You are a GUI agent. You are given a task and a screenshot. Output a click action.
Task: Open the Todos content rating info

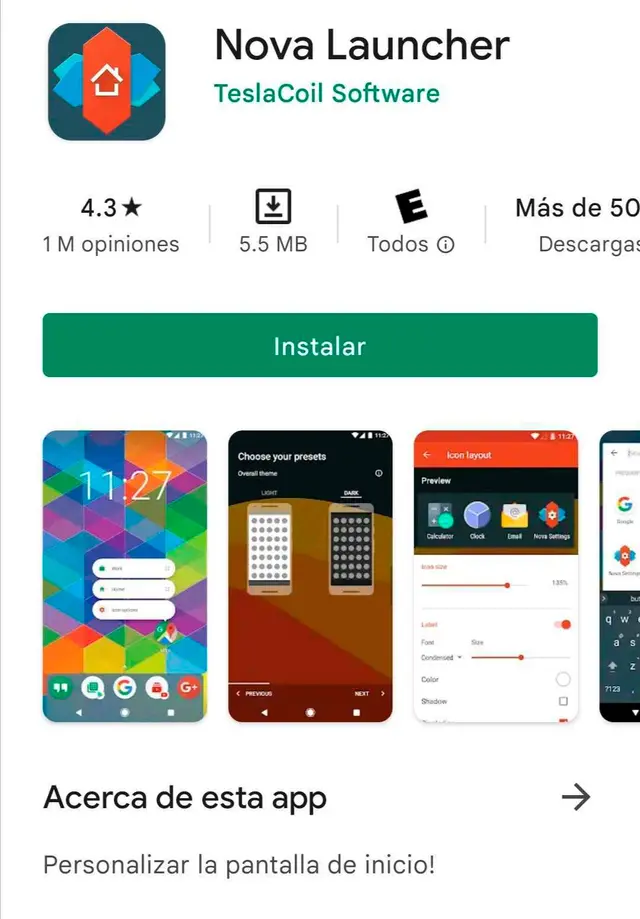pyautogui.click(x=445, y=245)
